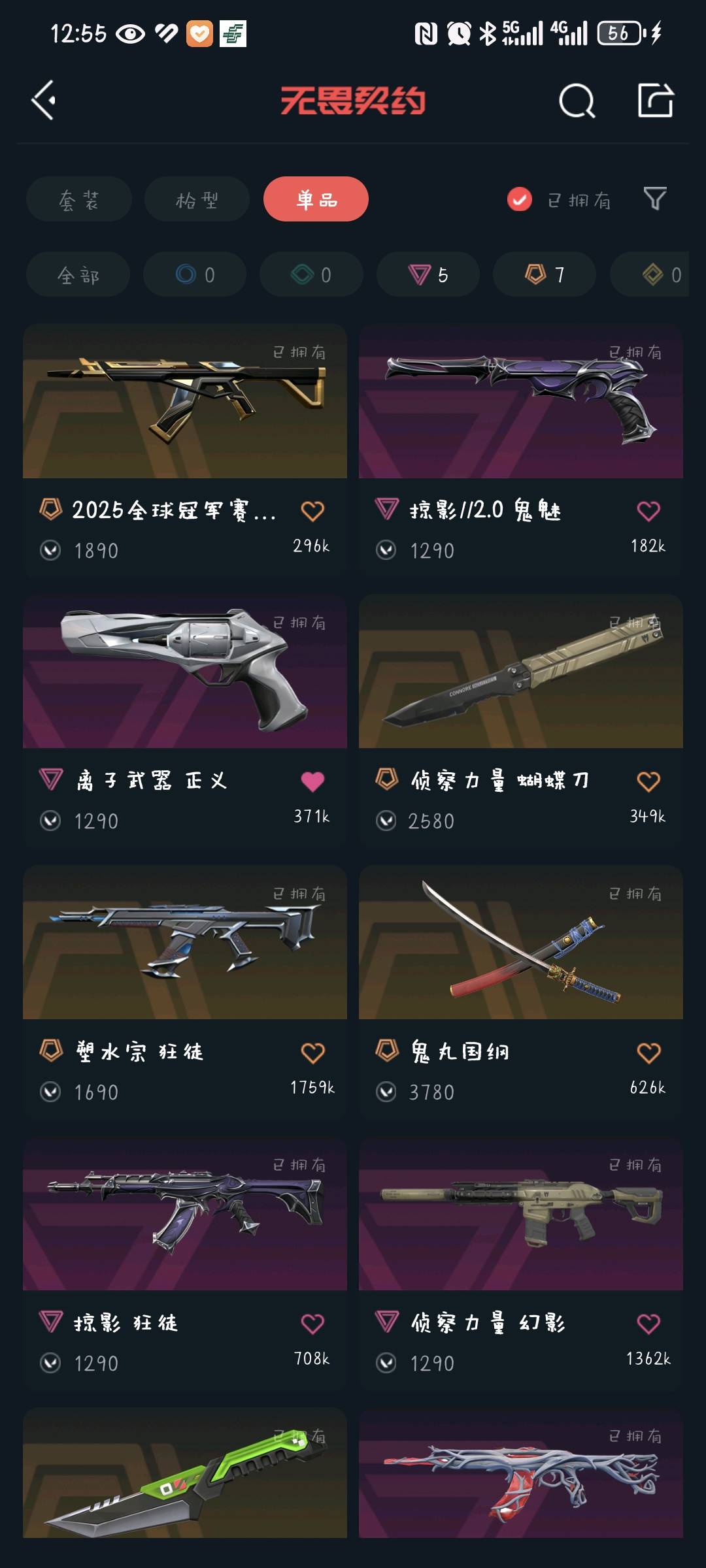This screenshot has width=706, height=1568.
Task: Go back using the top-left arrow
Action: pos(44,101)
